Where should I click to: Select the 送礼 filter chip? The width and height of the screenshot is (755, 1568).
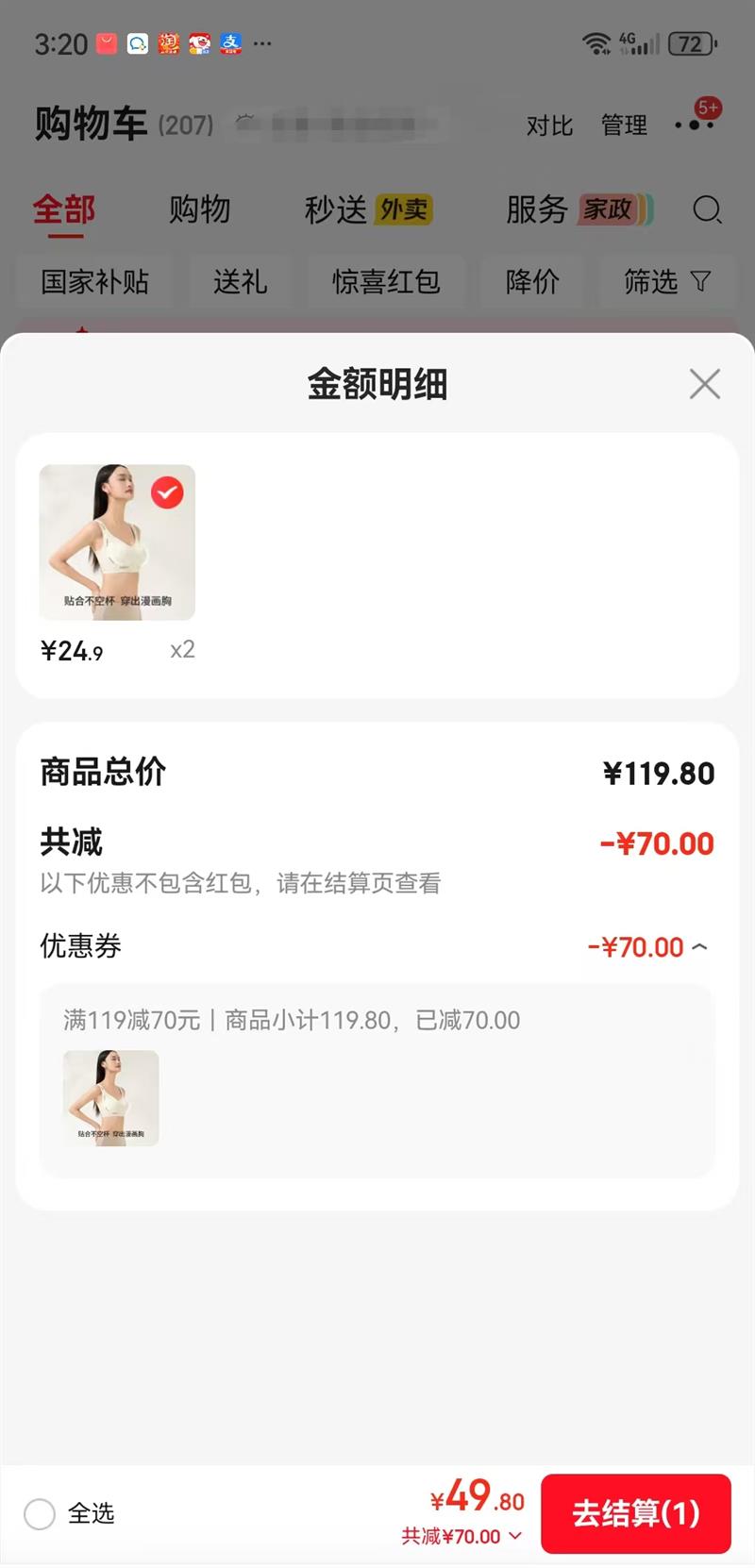tap(240, 281)
